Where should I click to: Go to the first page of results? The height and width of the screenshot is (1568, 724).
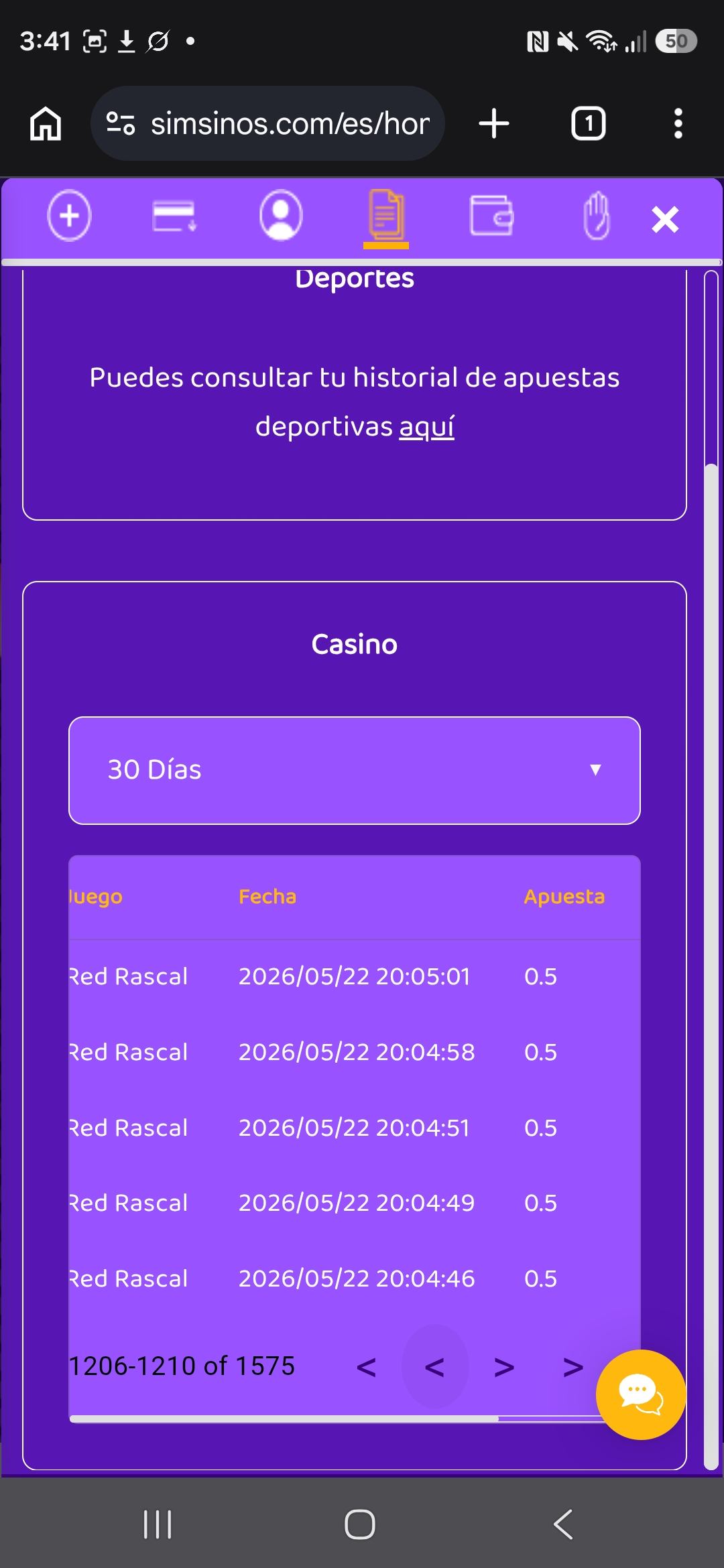366,1367
